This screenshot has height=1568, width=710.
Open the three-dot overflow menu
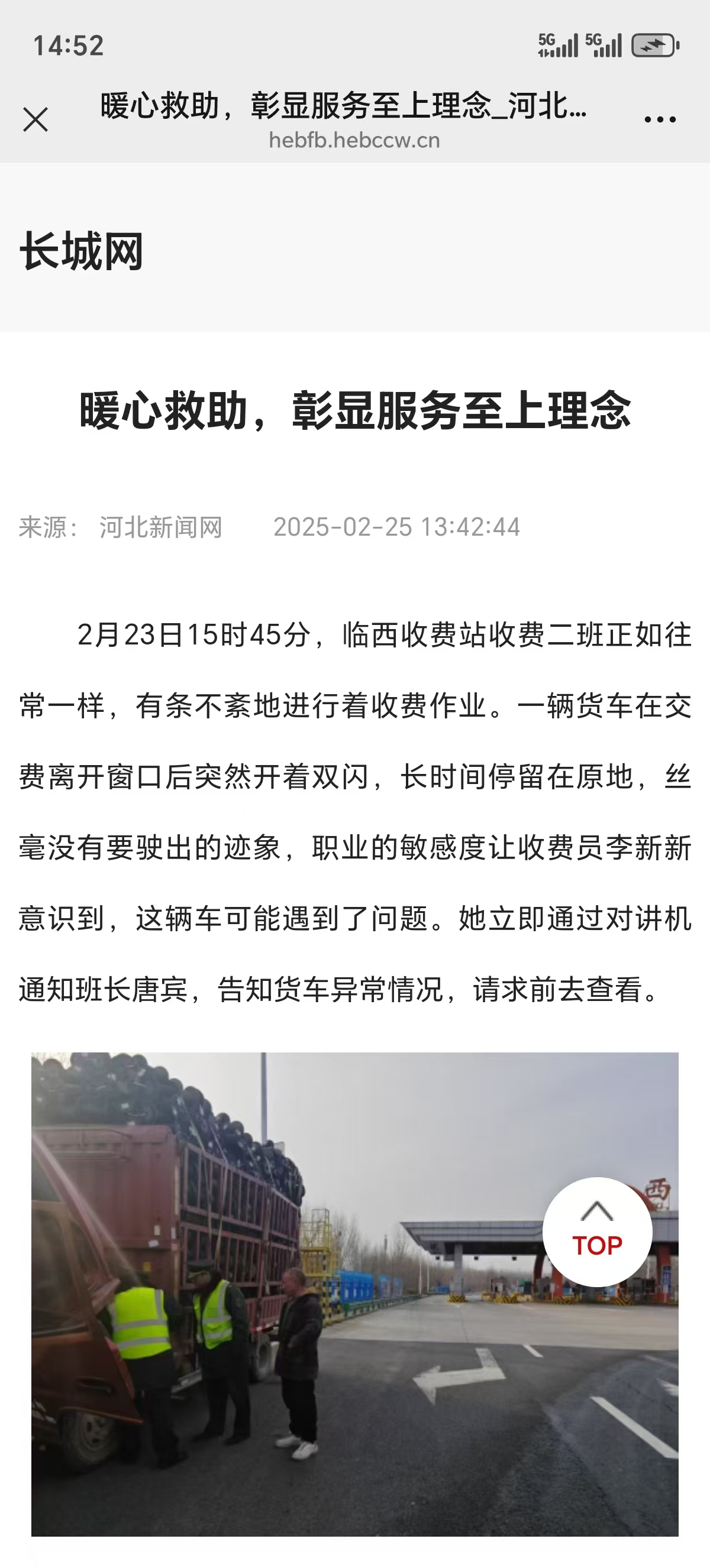pos(660,120)
